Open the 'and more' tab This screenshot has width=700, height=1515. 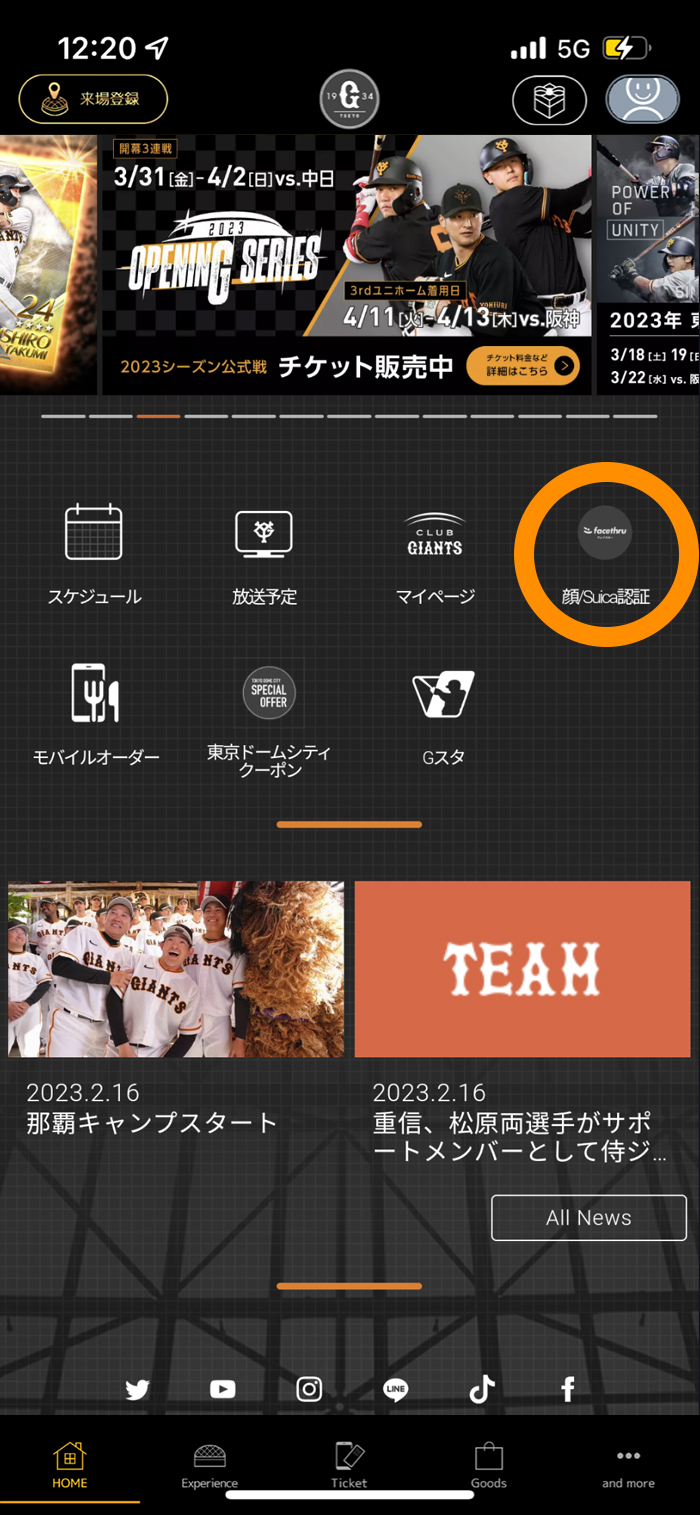click(628, 1465)
